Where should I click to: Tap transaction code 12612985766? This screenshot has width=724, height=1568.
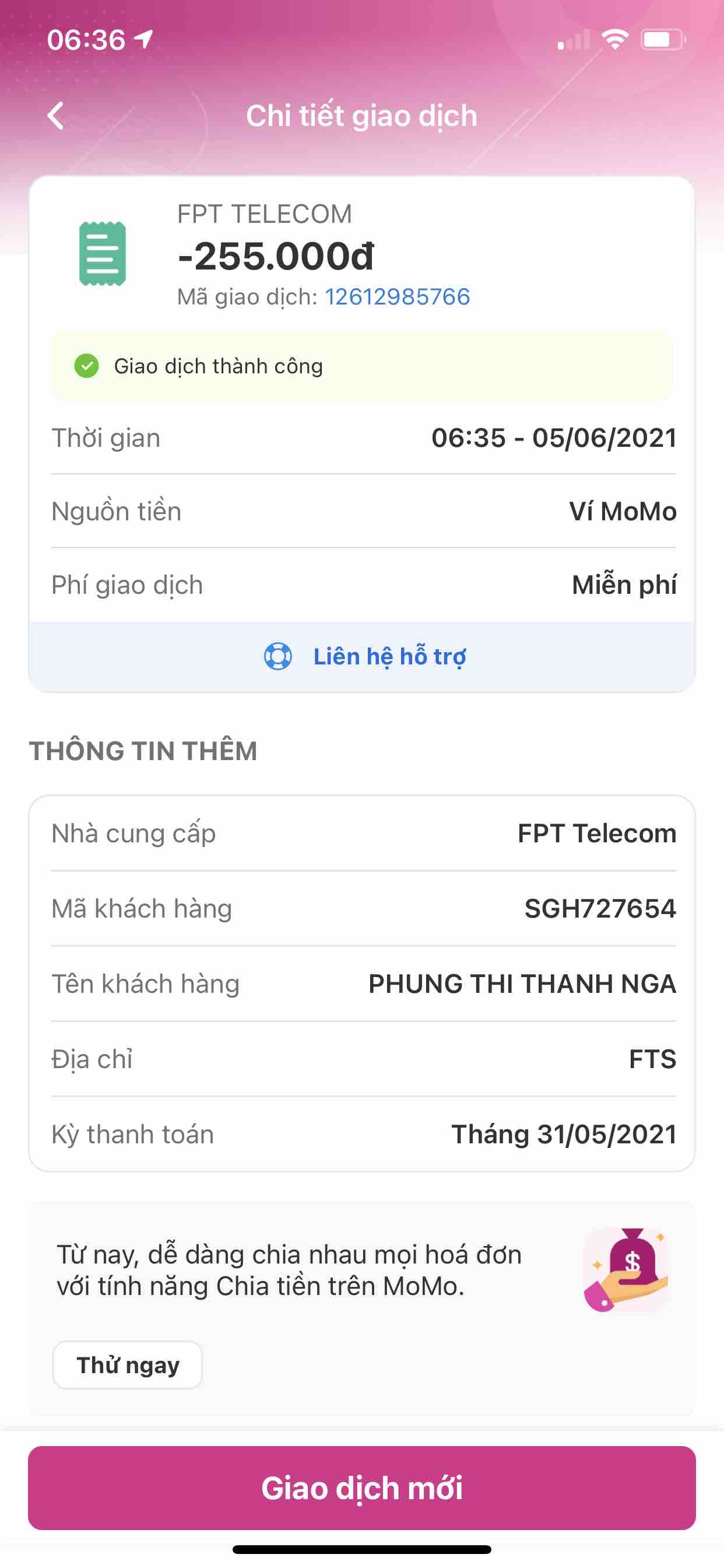pos(396,297)
